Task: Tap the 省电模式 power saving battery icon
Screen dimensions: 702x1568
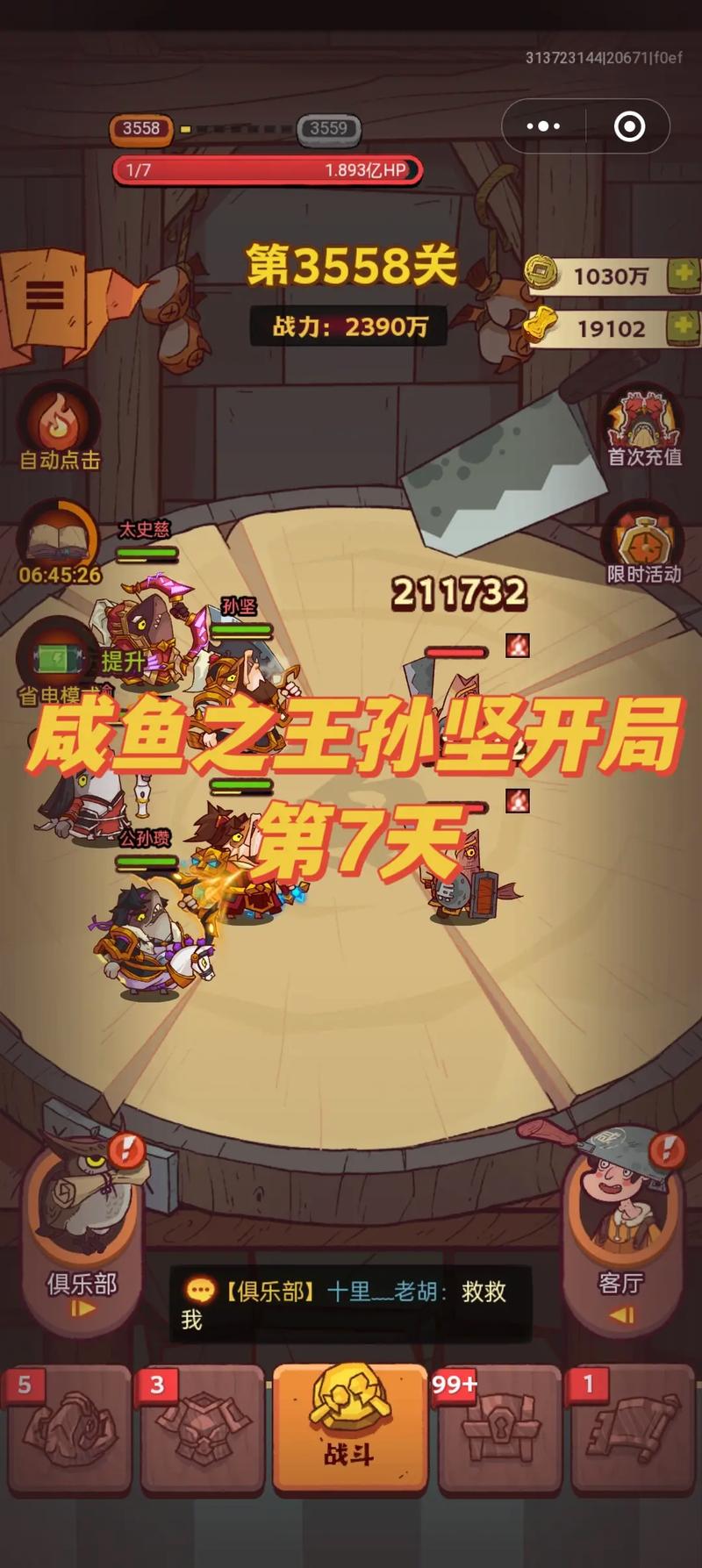Action: [54, 660]
